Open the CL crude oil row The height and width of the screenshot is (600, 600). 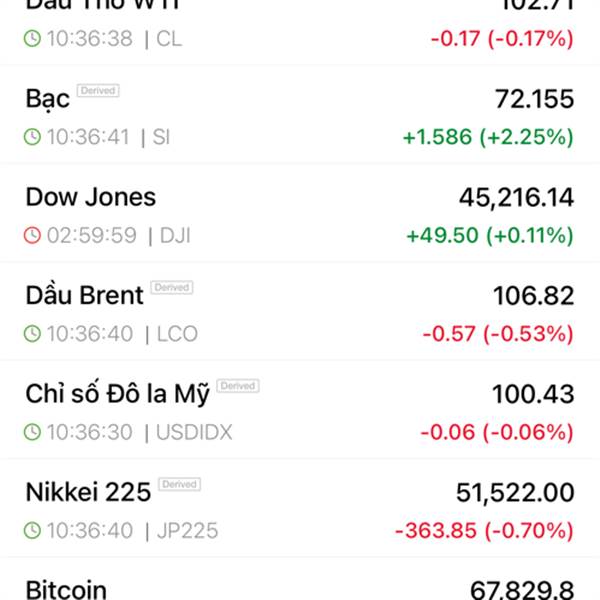(300, 33)
